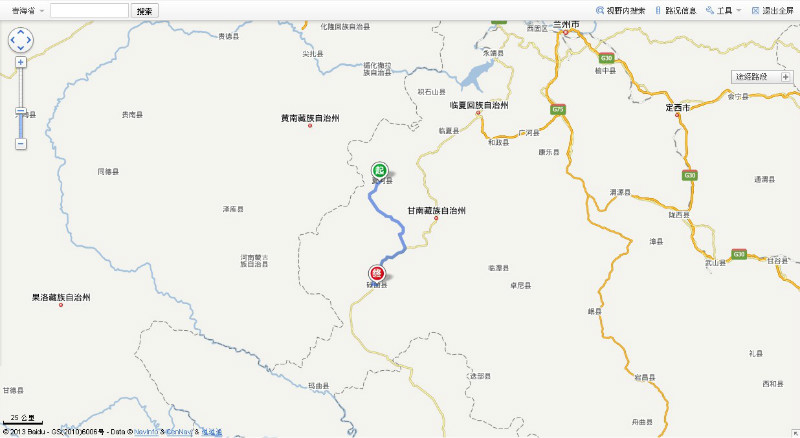Select the red end marker 终
The height and width of the screenshot is (438, 800).
(377, 273)
